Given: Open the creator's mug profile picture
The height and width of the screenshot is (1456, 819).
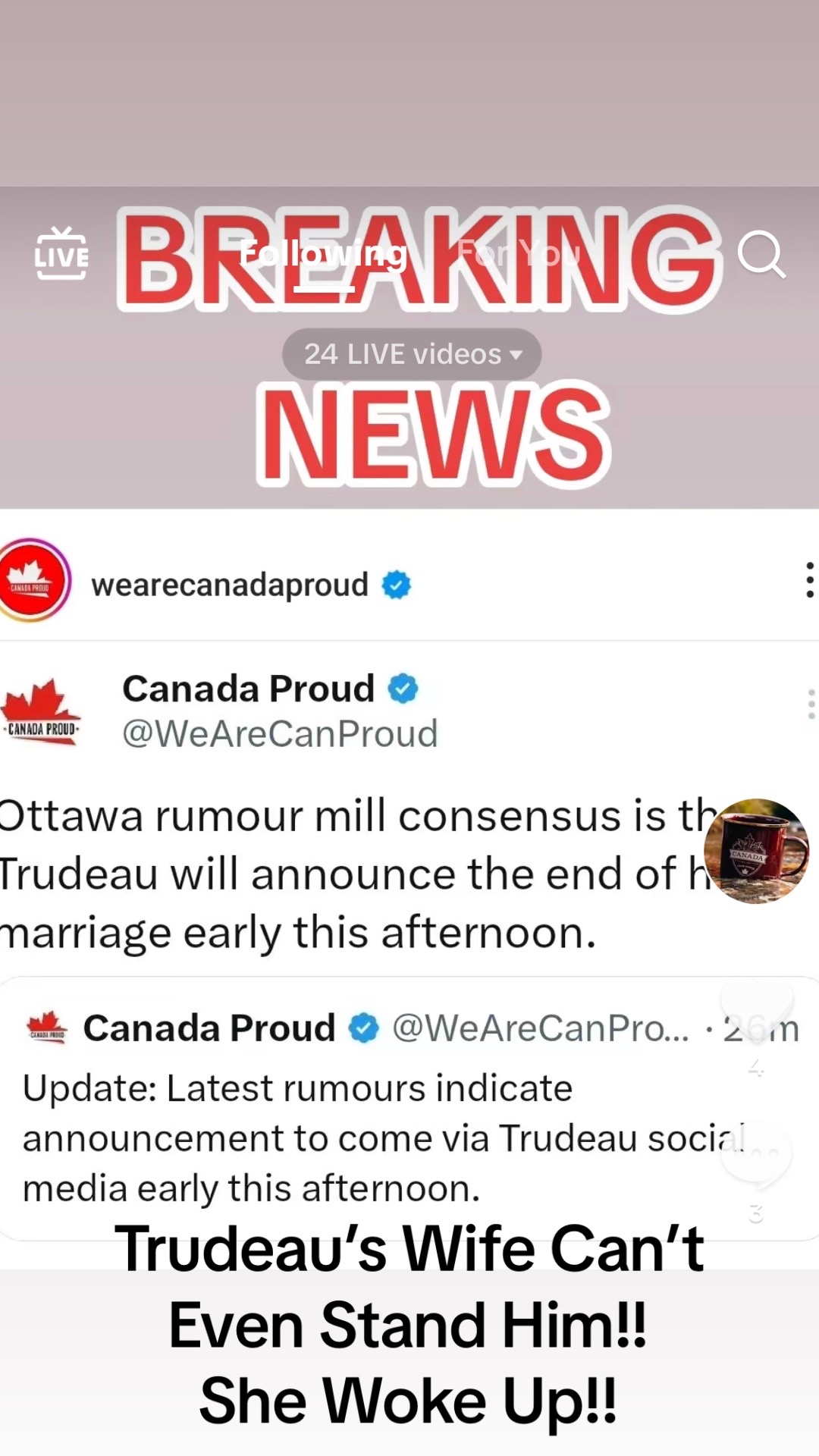Looking at the screenshot, I should point(756,851).
